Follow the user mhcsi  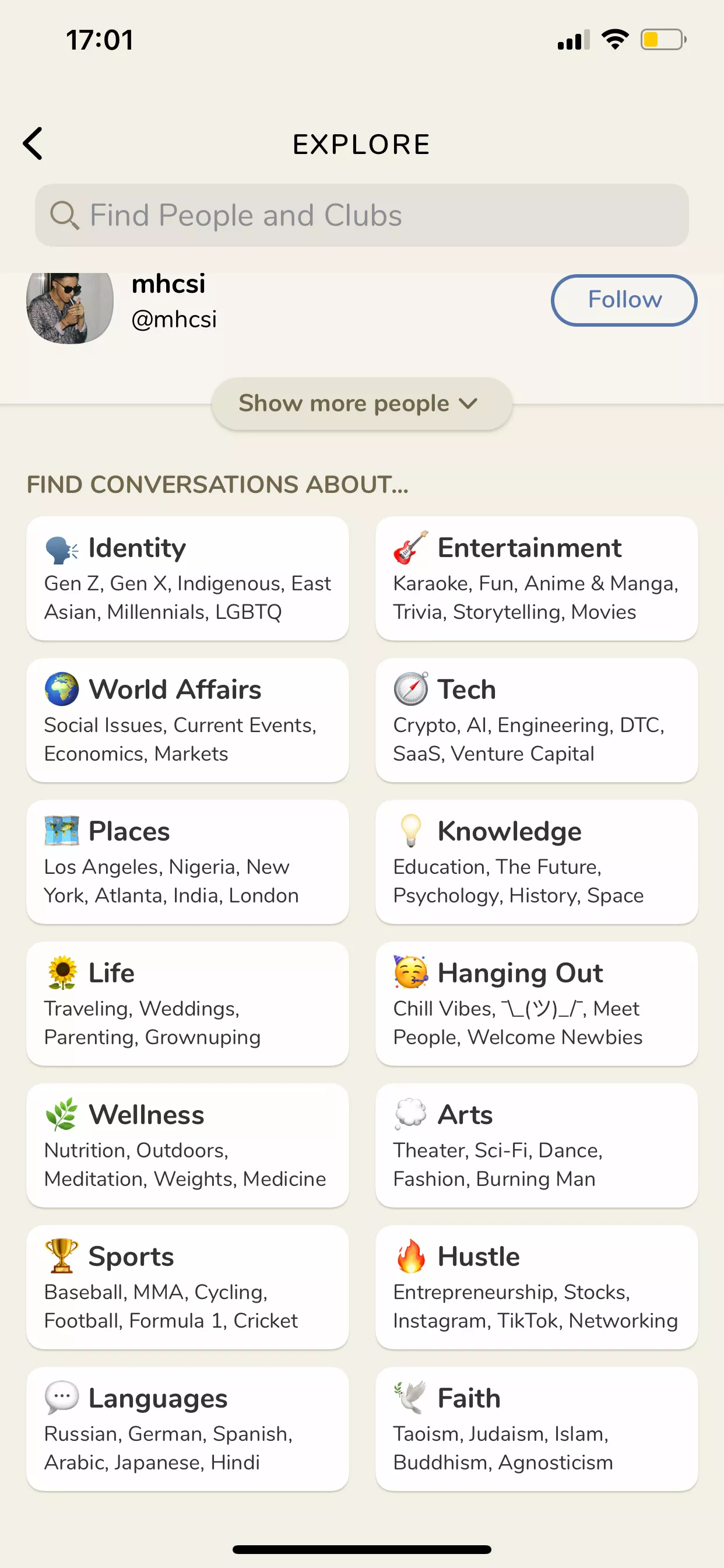coord(624,300)
